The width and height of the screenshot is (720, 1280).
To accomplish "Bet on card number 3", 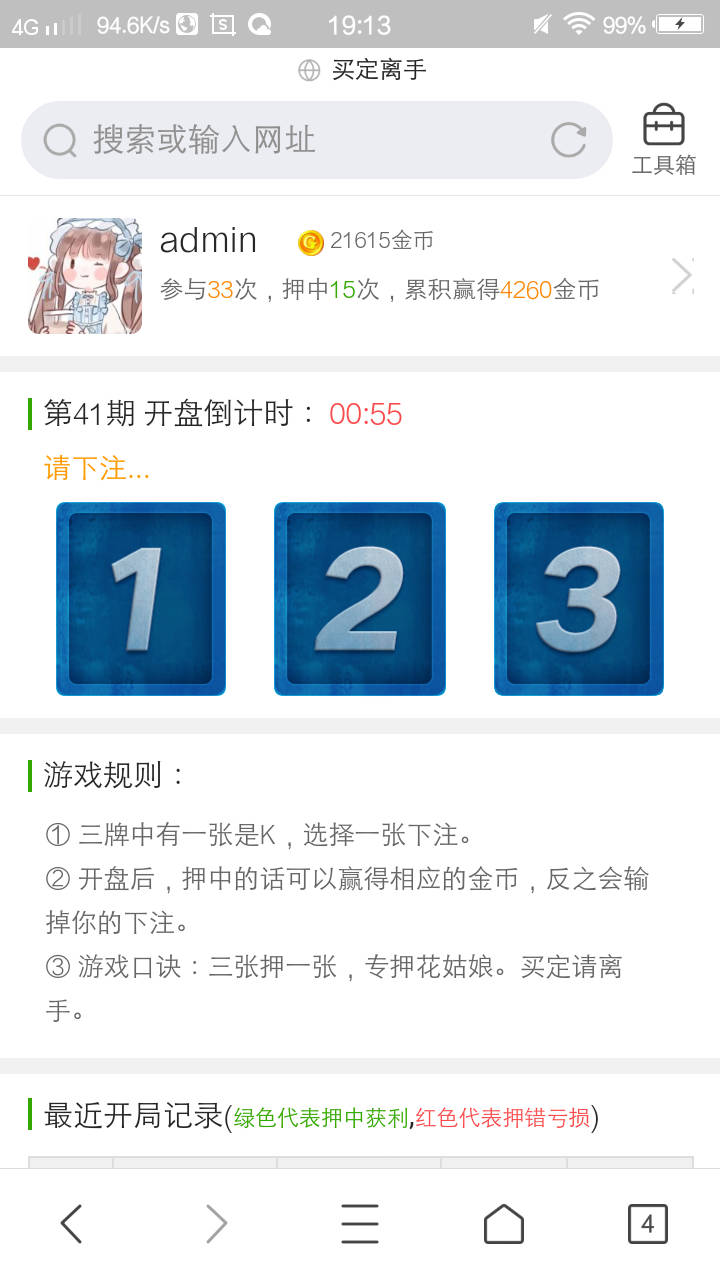I will tap(579, 598).
